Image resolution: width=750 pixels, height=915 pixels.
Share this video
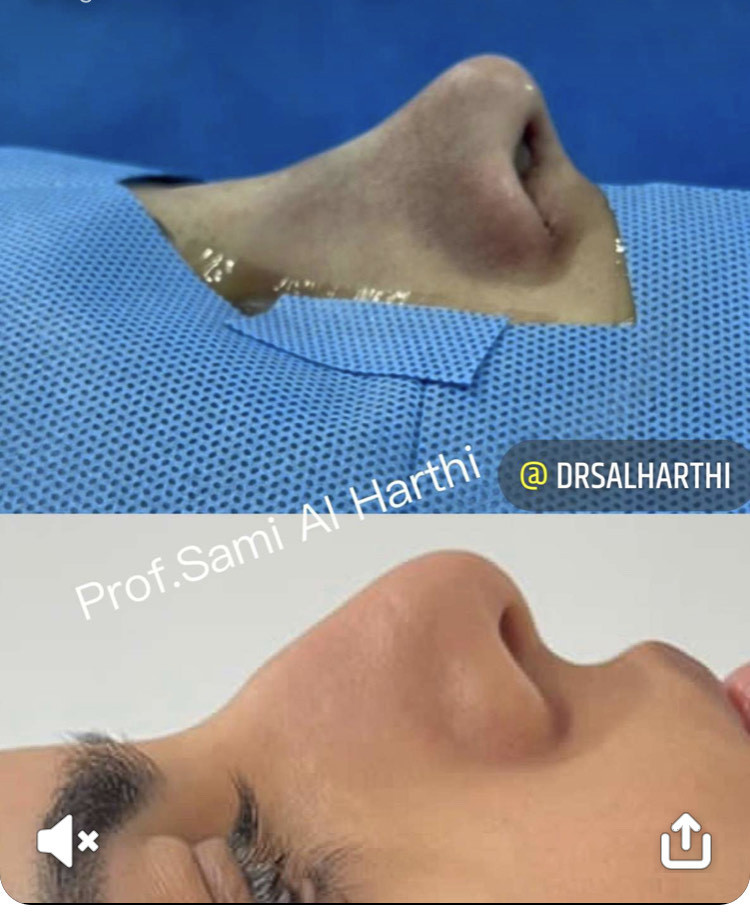686,843
